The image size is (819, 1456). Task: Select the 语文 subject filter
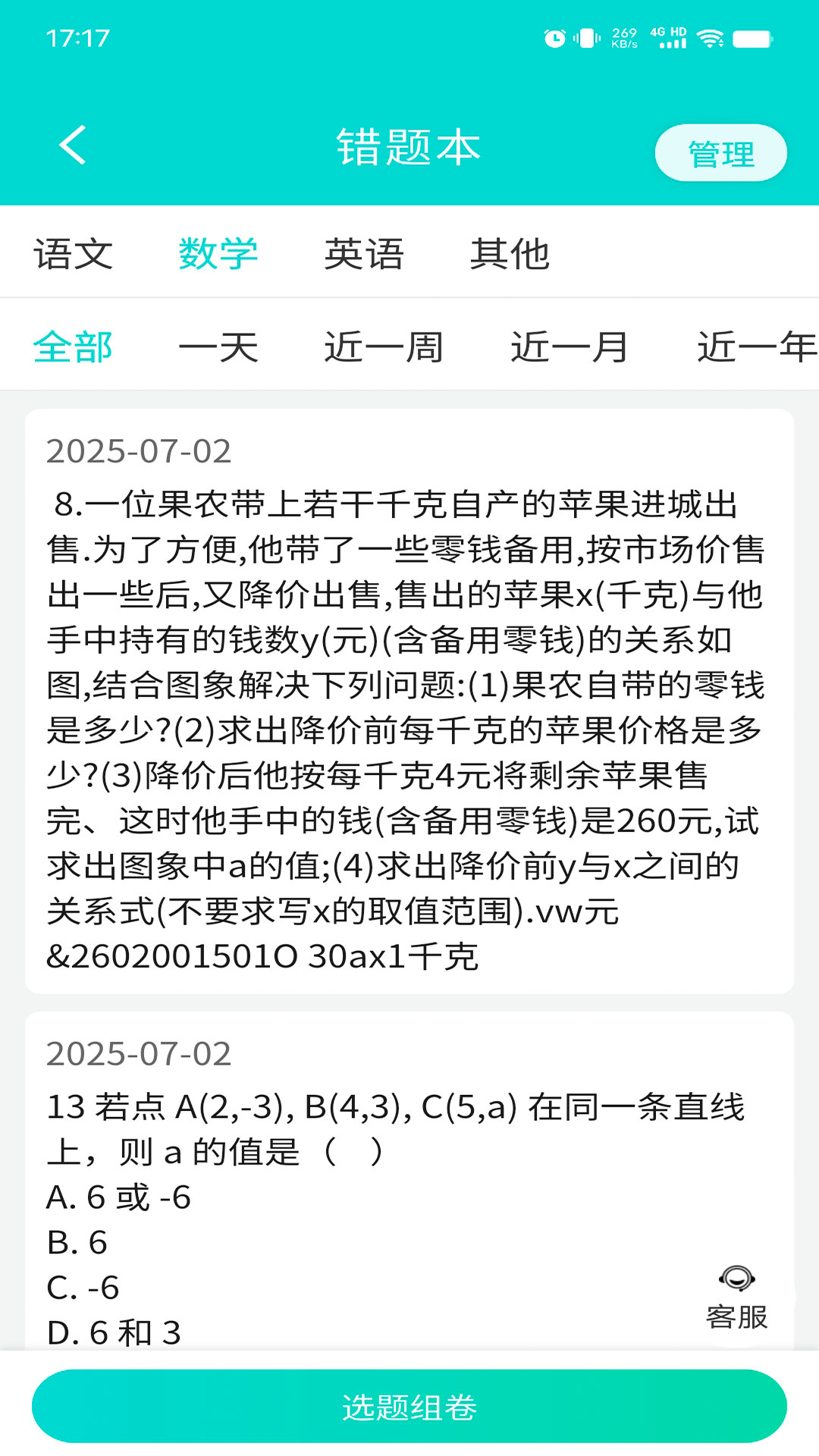[x=74, y=254]
